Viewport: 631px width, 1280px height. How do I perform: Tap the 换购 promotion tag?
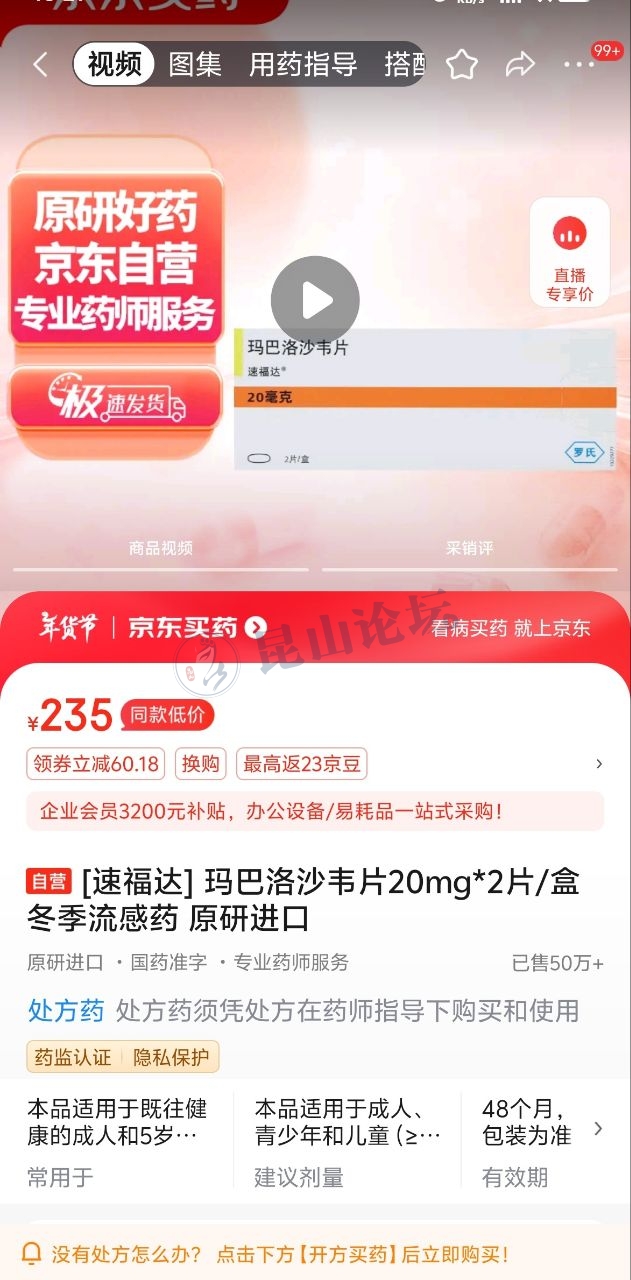tap(200, 764)
